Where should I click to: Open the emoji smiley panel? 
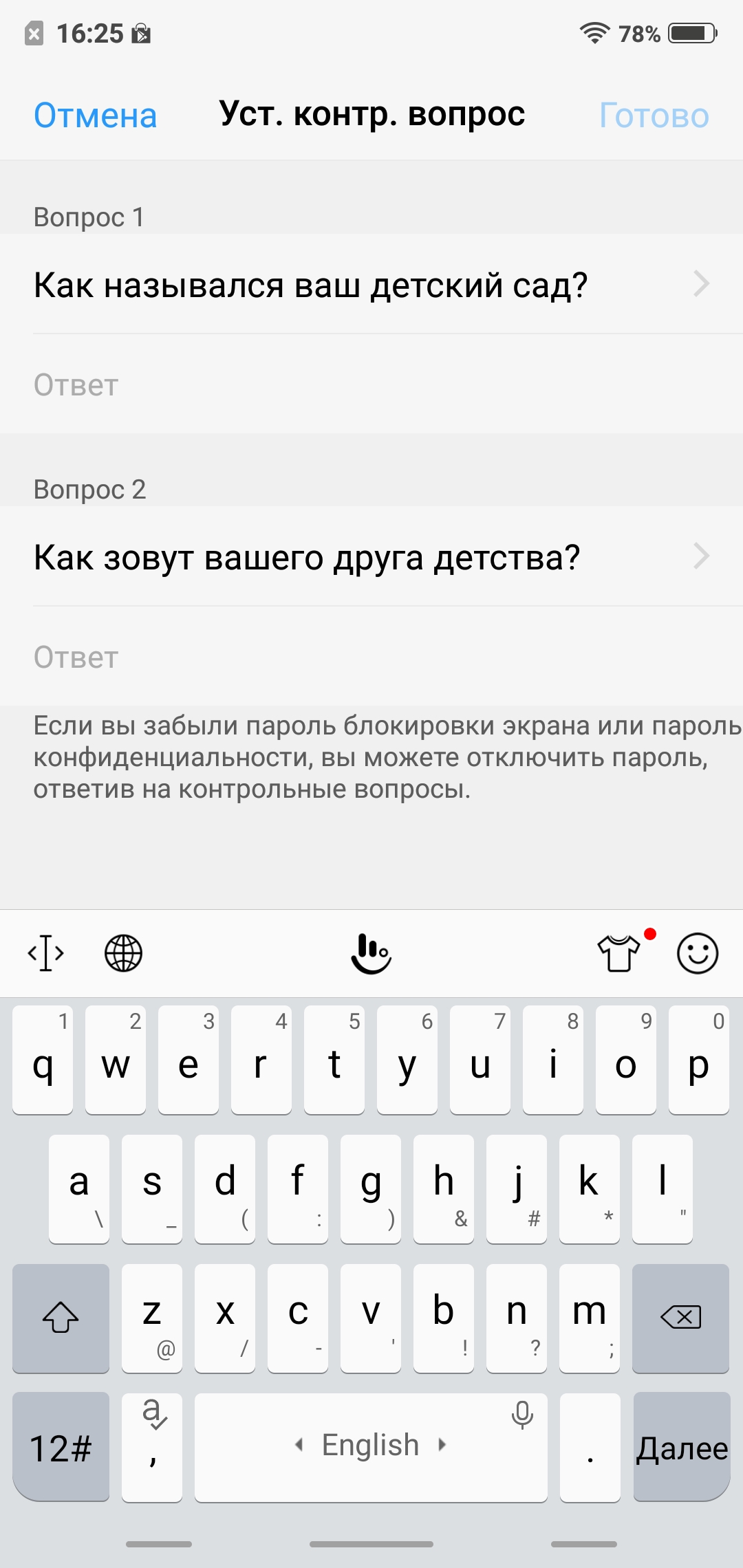pos(698,953)
